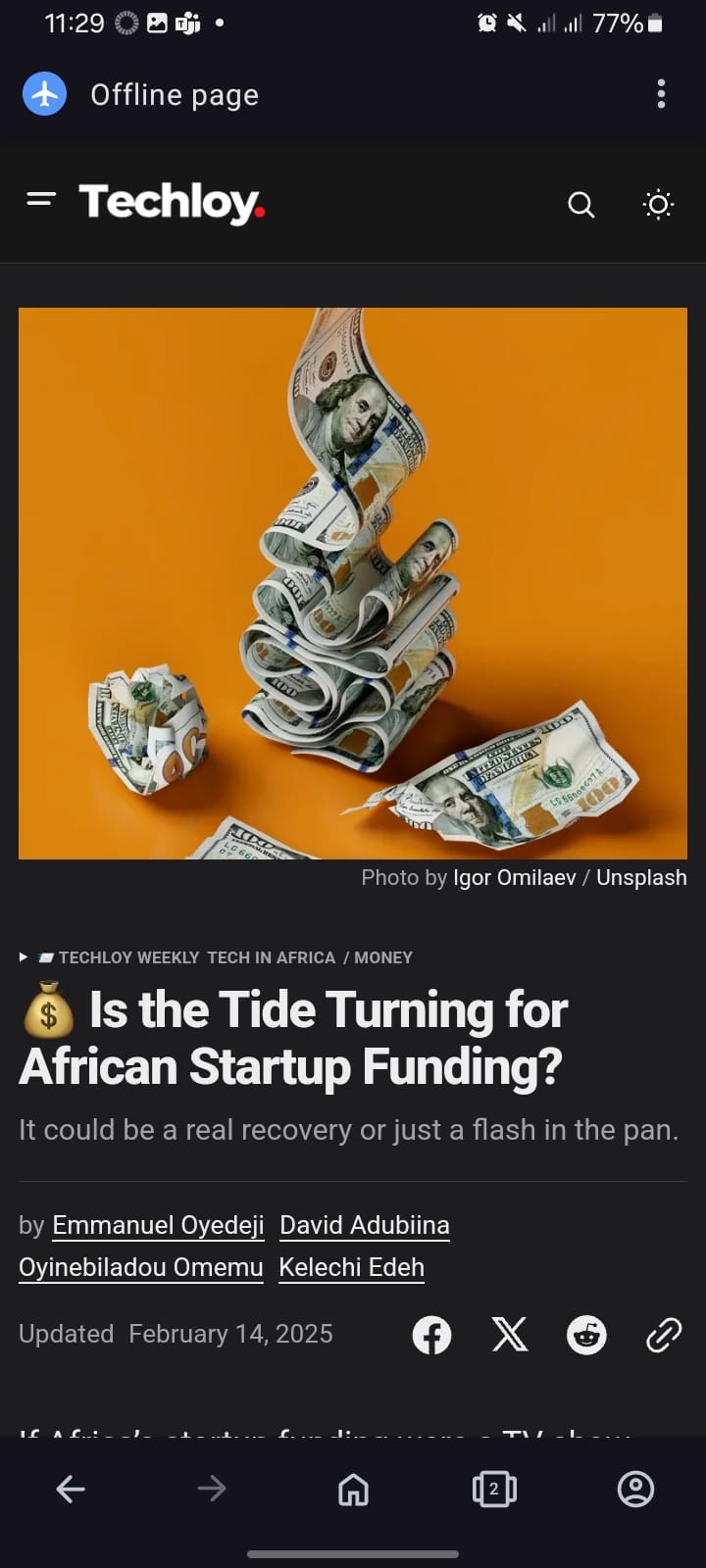Search the Techloy site
The image size is (706, 1568).
pos(580,205)
